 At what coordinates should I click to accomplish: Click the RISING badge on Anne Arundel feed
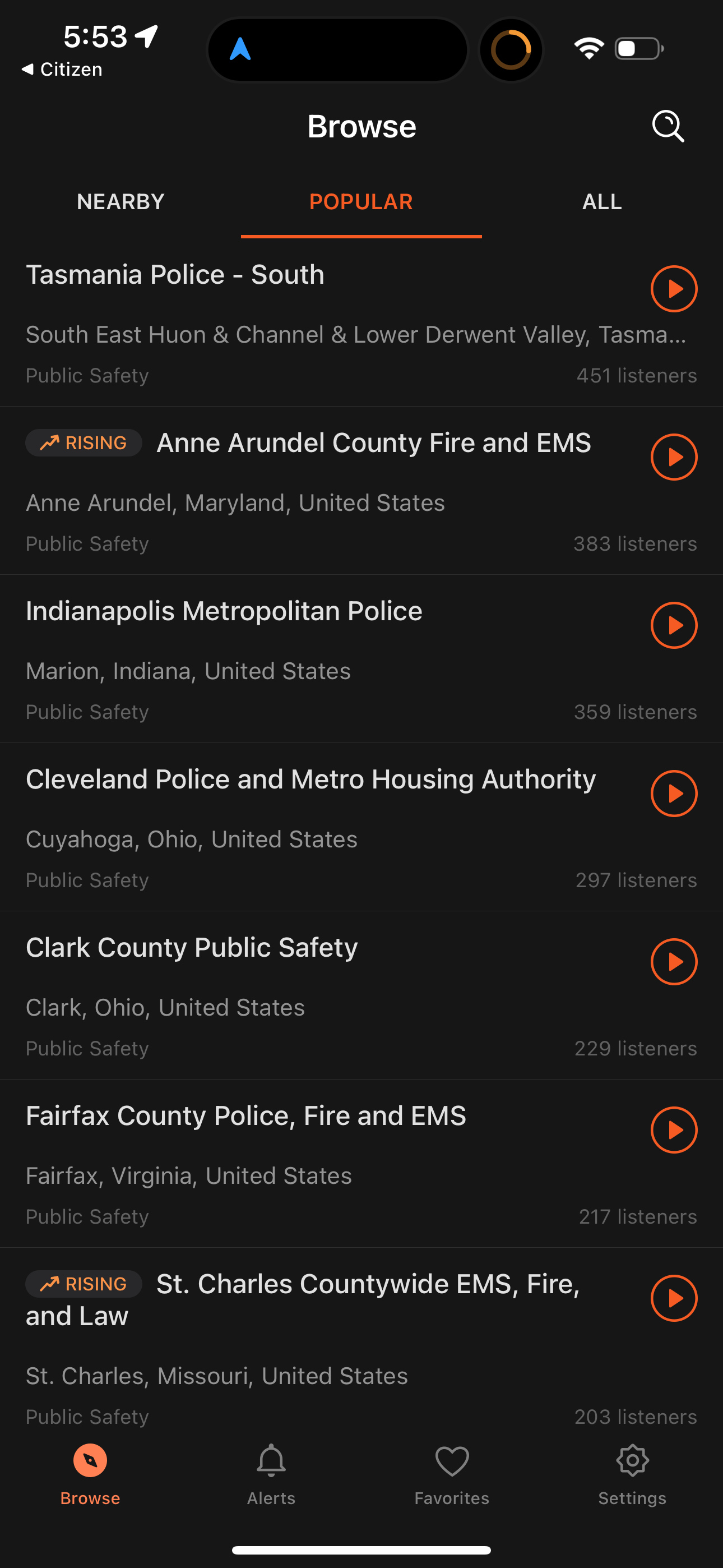83,442
